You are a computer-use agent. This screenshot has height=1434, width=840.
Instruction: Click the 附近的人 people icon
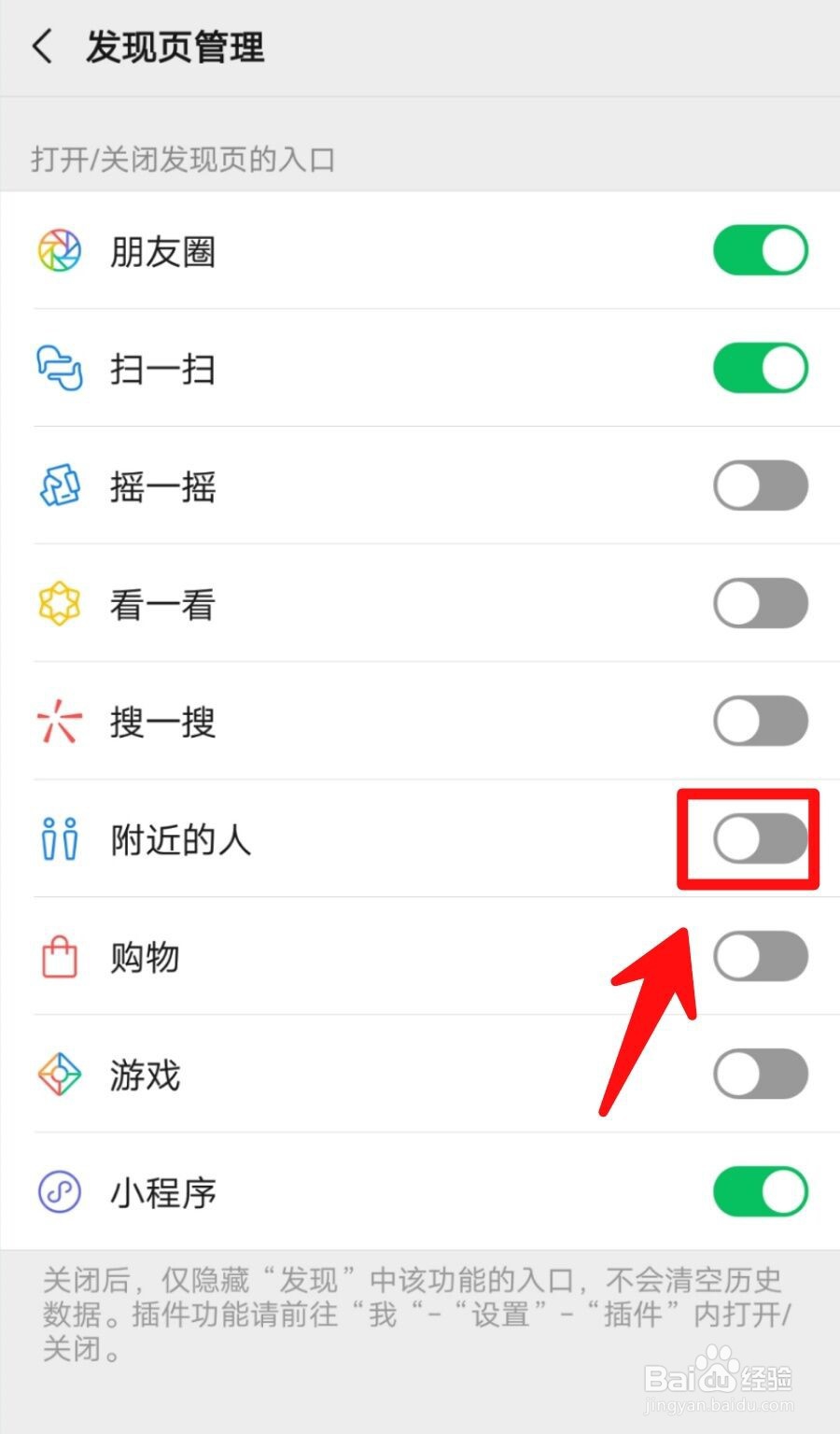(x=58, y=838)
